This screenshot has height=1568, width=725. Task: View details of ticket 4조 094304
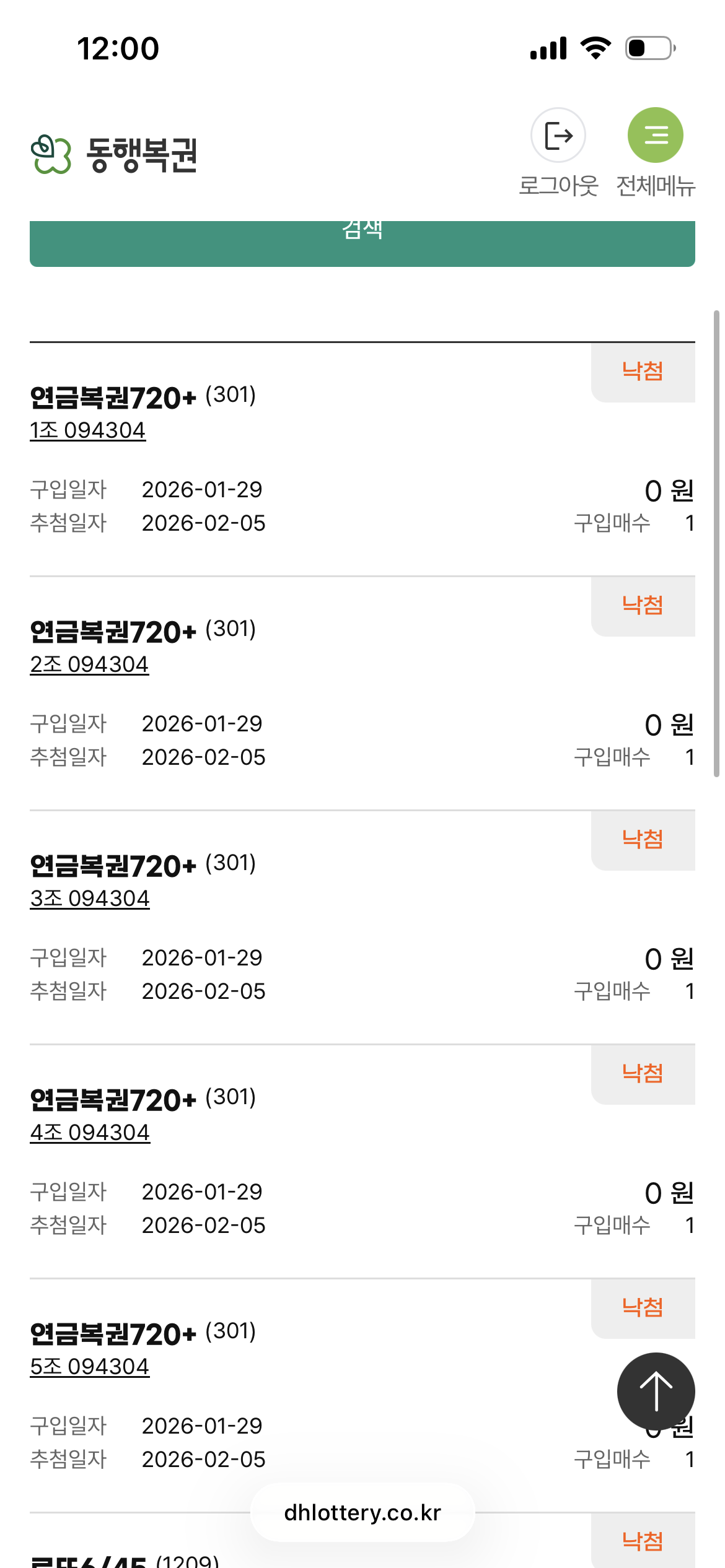coord(90,1133)
